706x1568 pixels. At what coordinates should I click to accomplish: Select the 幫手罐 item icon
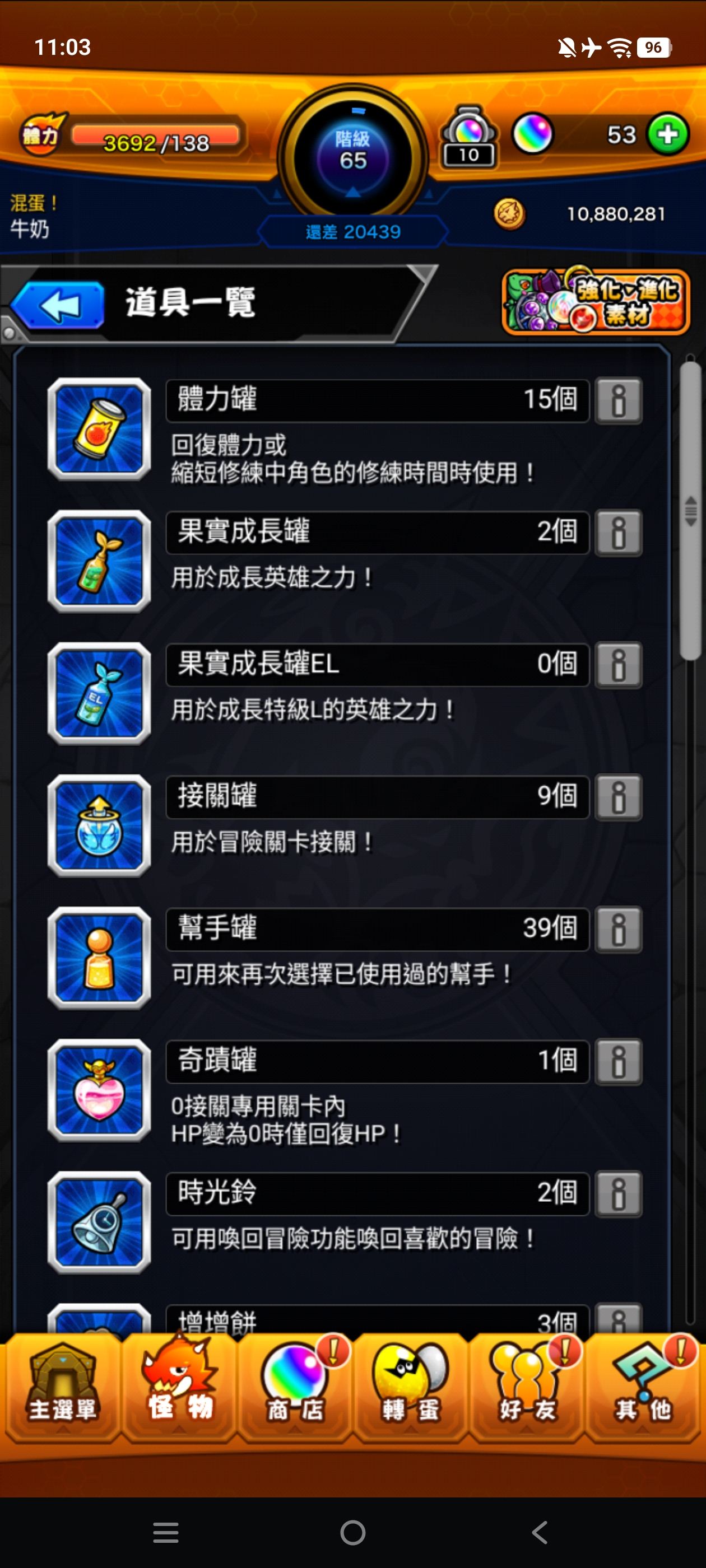pos(99,957)
